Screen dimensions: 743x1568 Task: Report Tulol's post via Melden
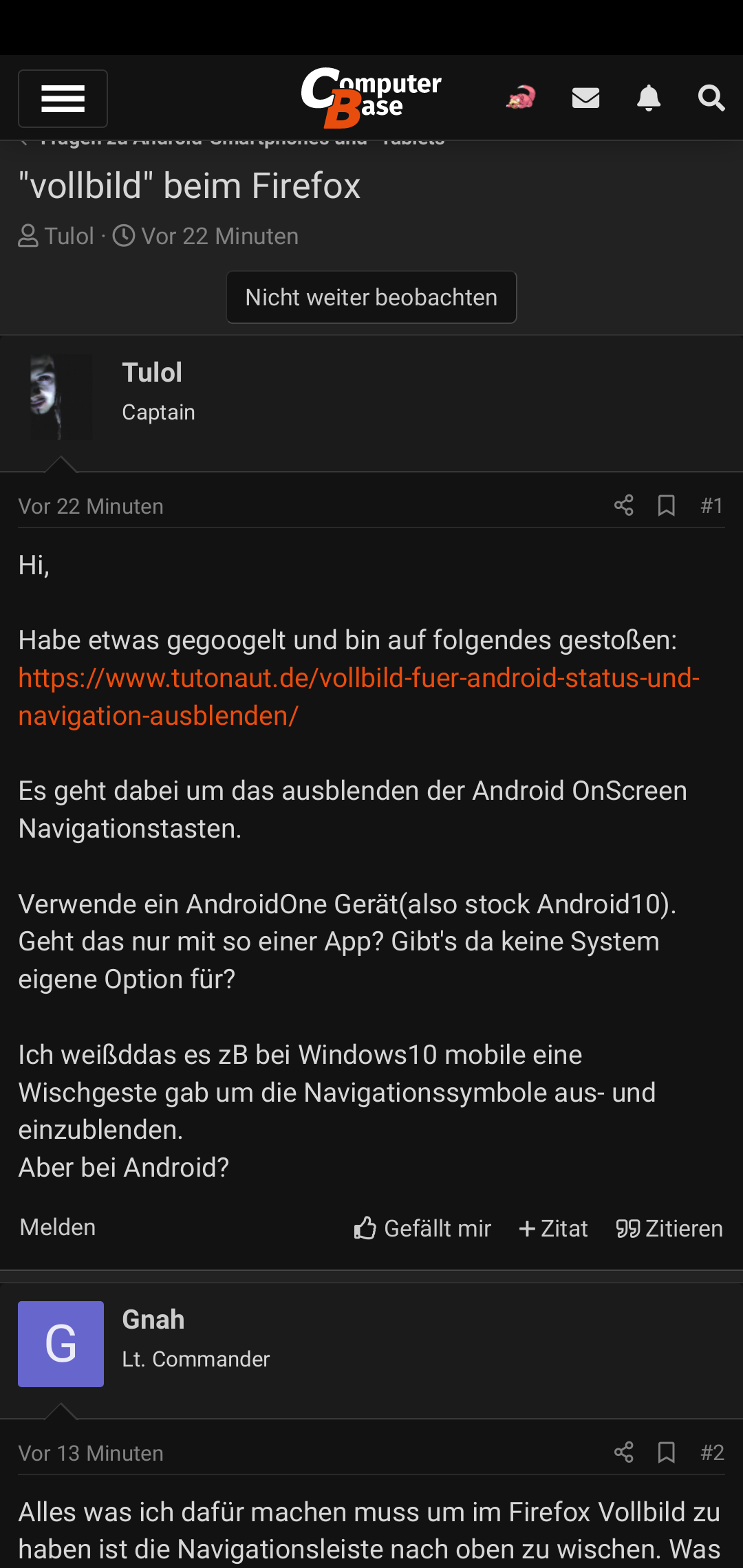click(58, 1228)
